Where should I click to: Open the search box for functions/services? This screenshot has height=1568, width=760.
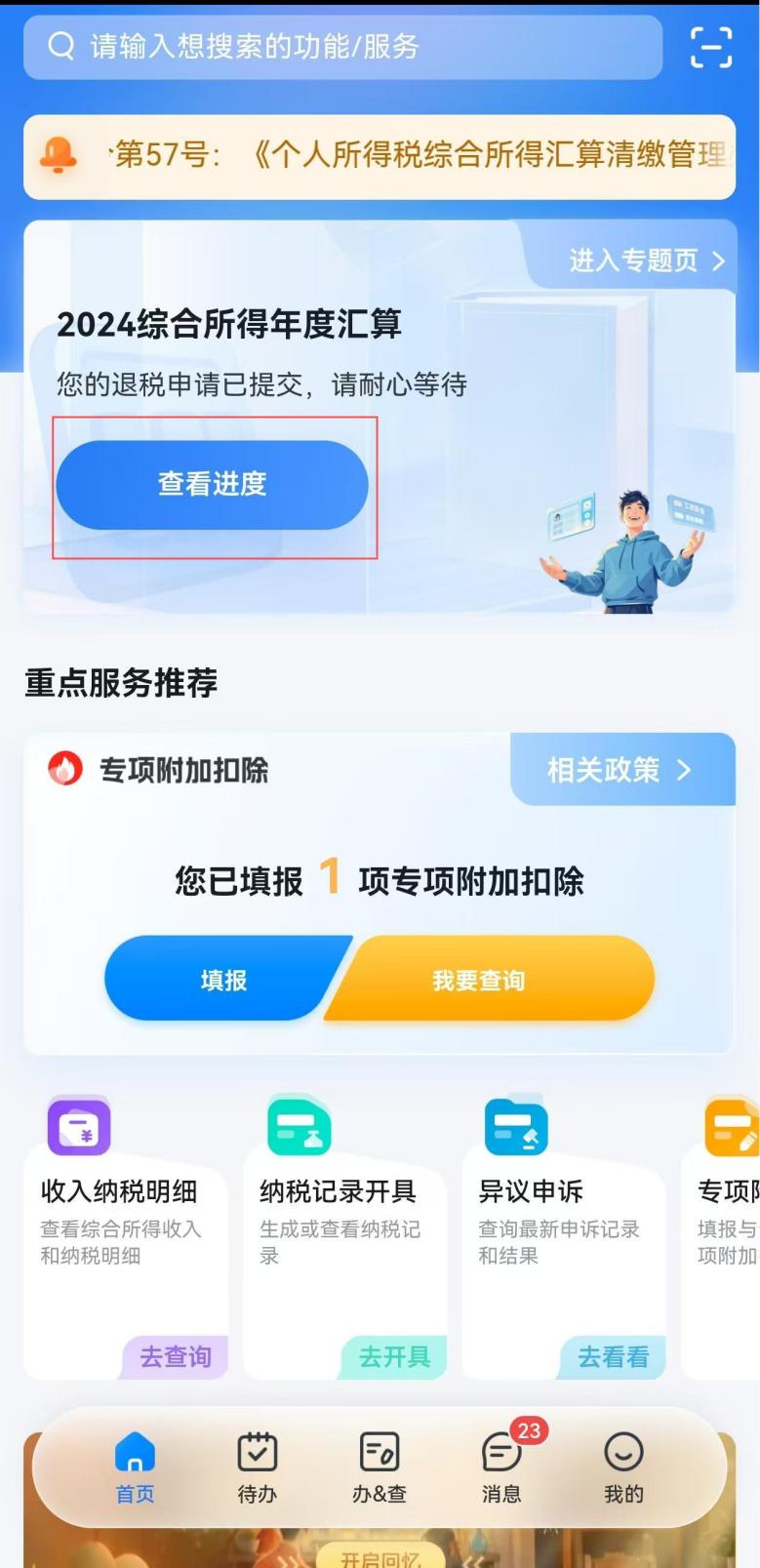point(342,47)
